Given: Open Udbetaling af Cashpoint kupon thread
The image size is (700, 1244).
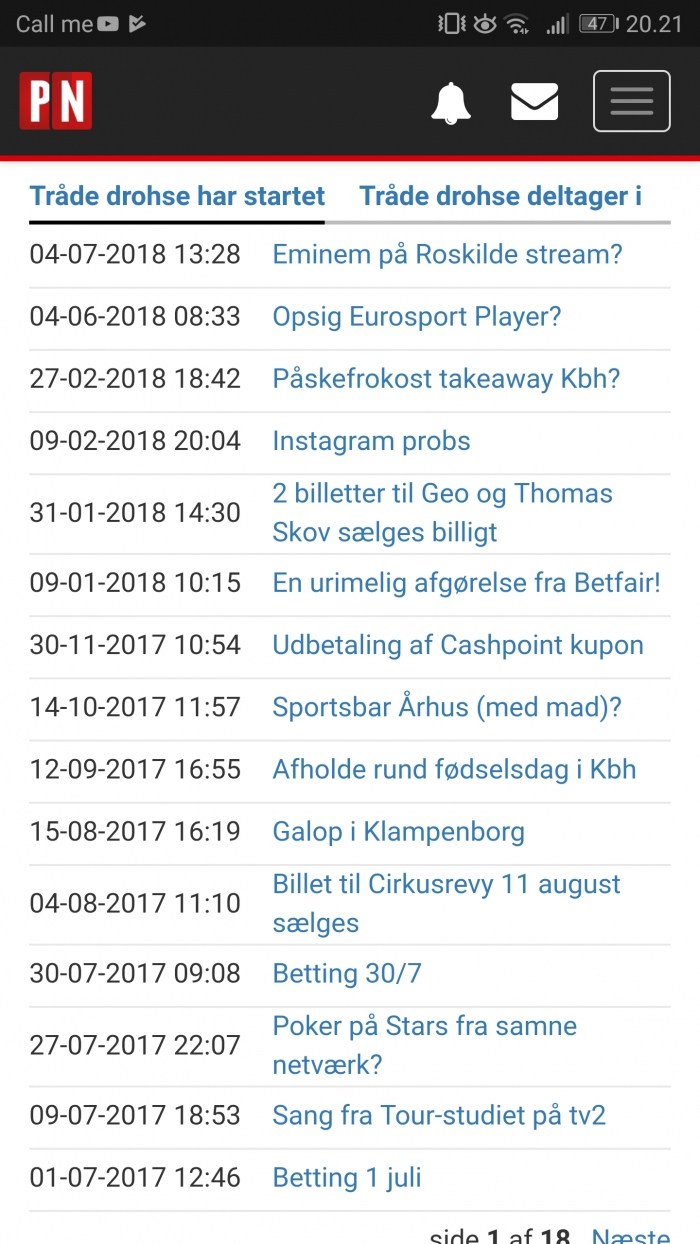Looking at the screenshot, I should [x=458, y=644].
